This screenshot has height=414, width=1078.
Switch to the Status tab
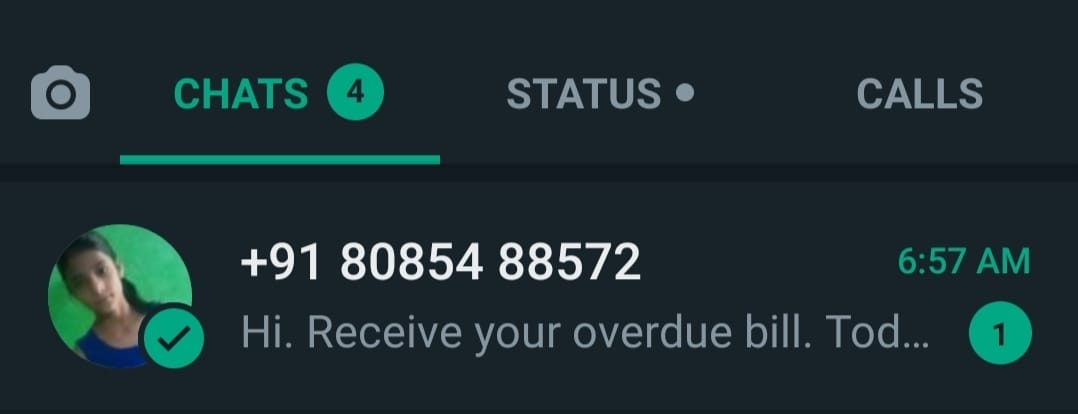[598, 94]
